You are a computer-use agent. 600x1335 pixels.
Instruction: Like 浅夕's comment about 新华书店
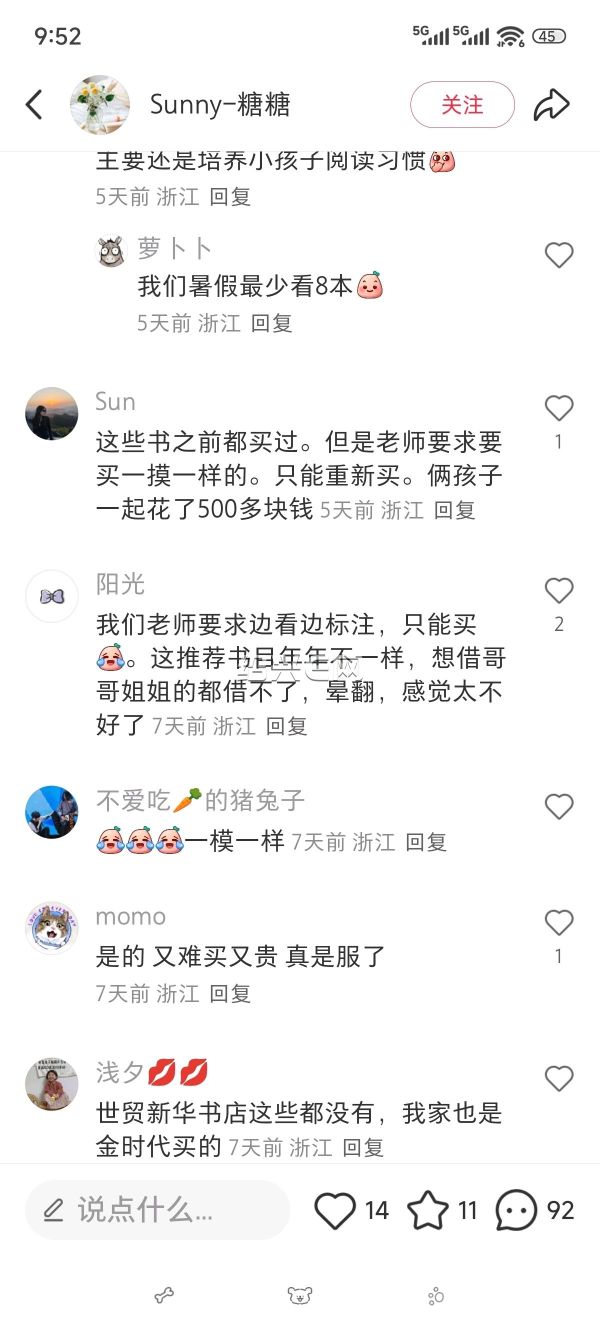point(559,1078)
